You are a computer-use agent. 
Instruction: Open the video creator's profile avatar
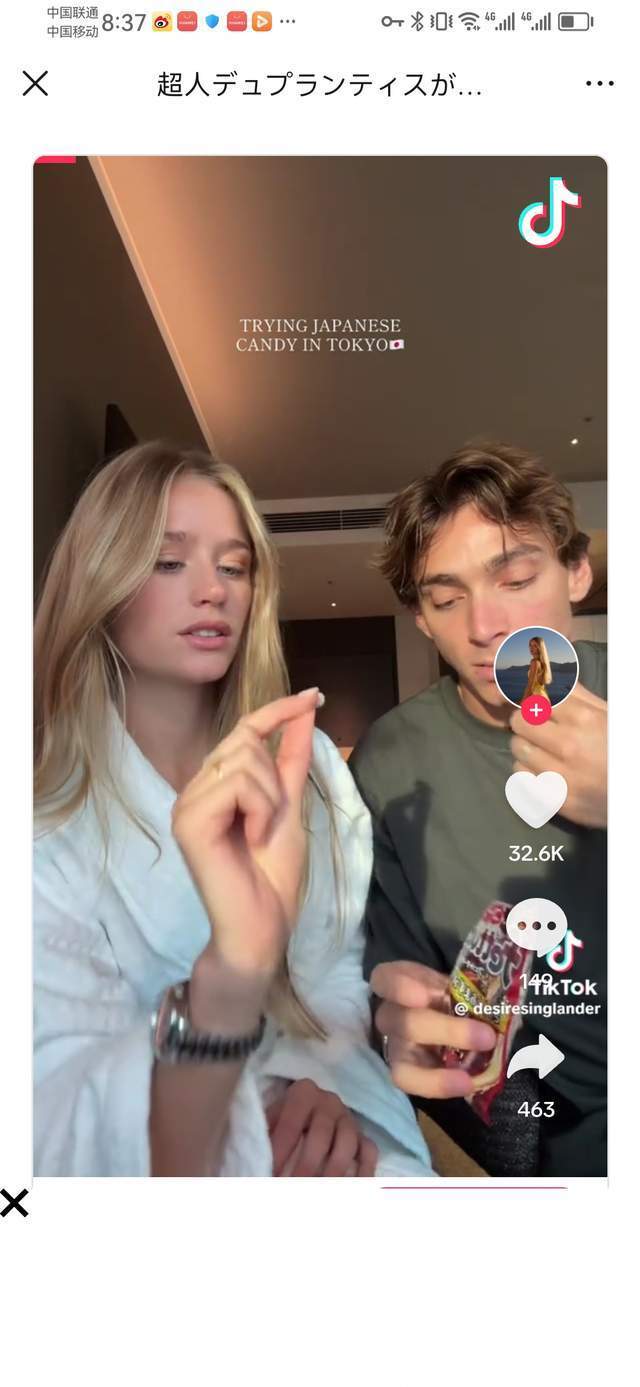(x=536, y=667)
